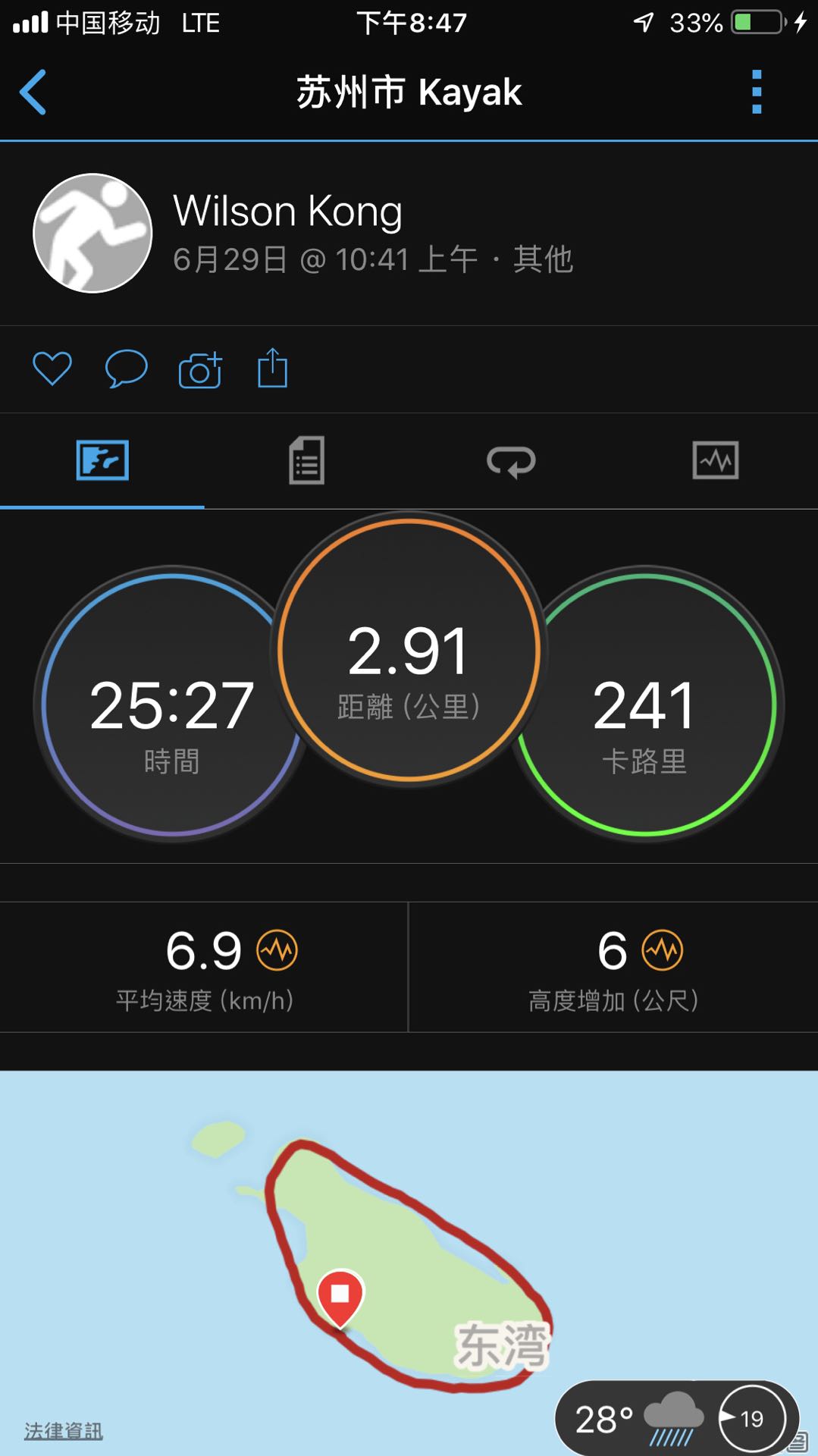Select the map overview tab

[102, 460]
